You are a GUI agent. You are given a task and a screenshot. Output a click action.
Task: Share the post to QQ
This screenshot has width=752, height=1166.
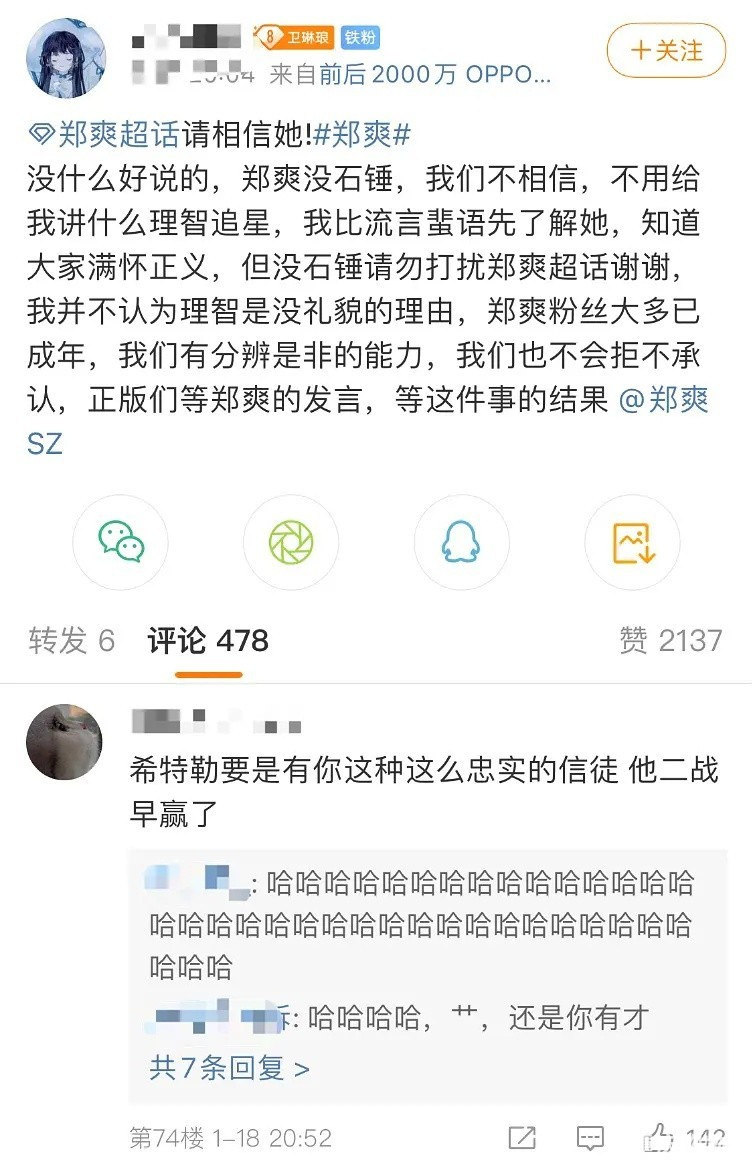coord(461,542)
